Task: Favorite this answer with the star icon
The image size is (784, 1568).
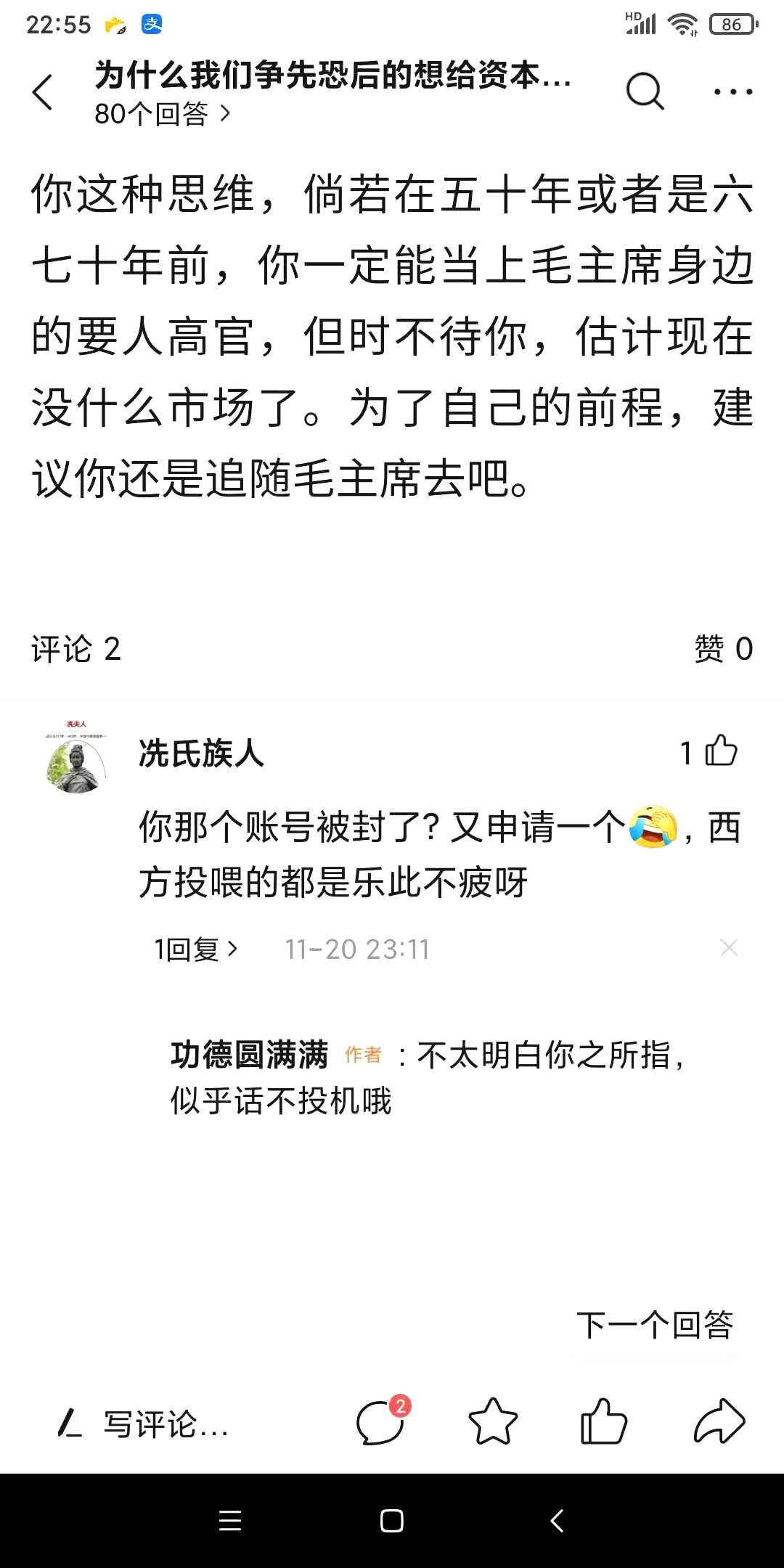Action: click(x=493, y=1422)
